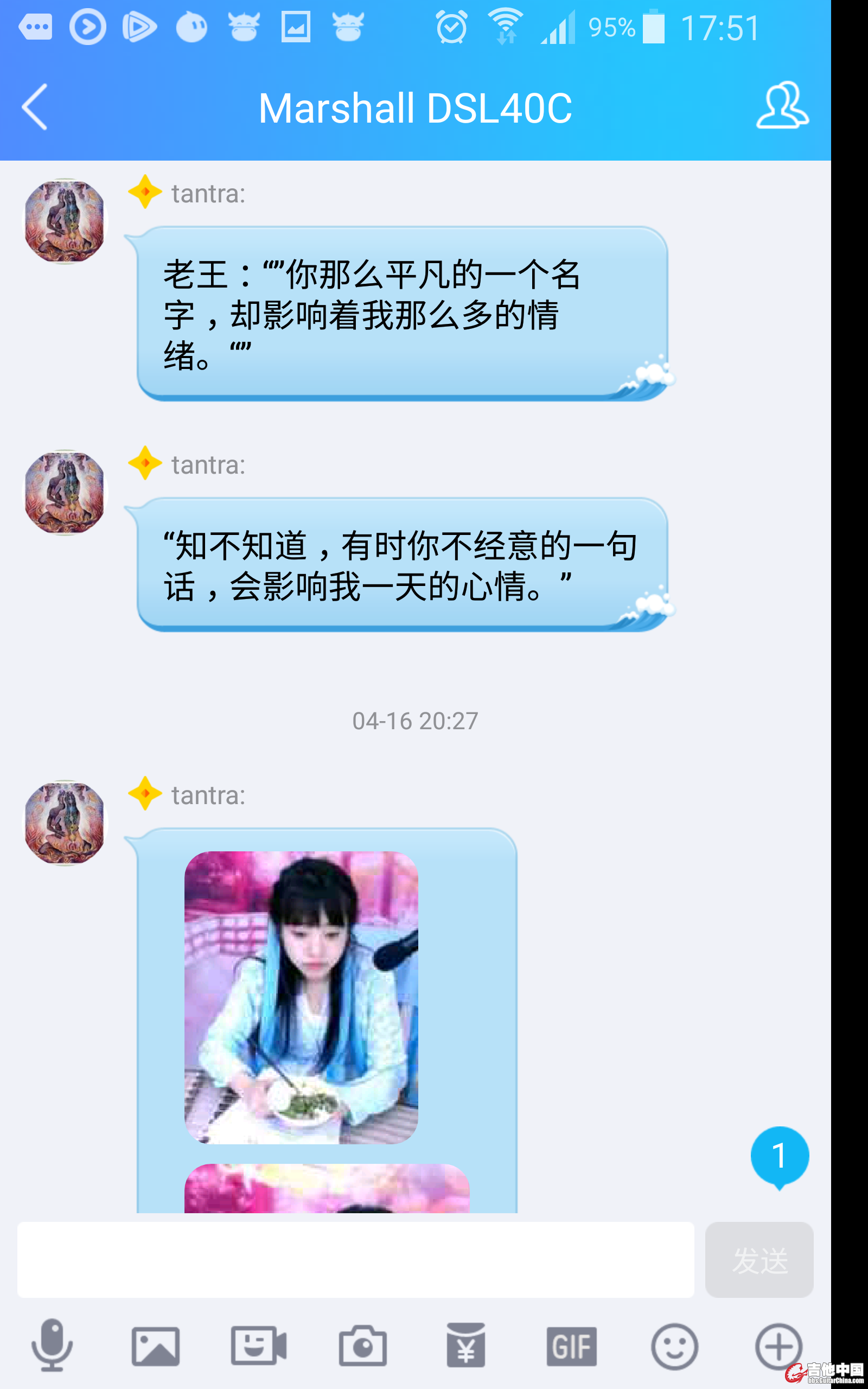Open the emoji smiley panel
This screenshot has width=868, height=1389.
pos(674,1346)
